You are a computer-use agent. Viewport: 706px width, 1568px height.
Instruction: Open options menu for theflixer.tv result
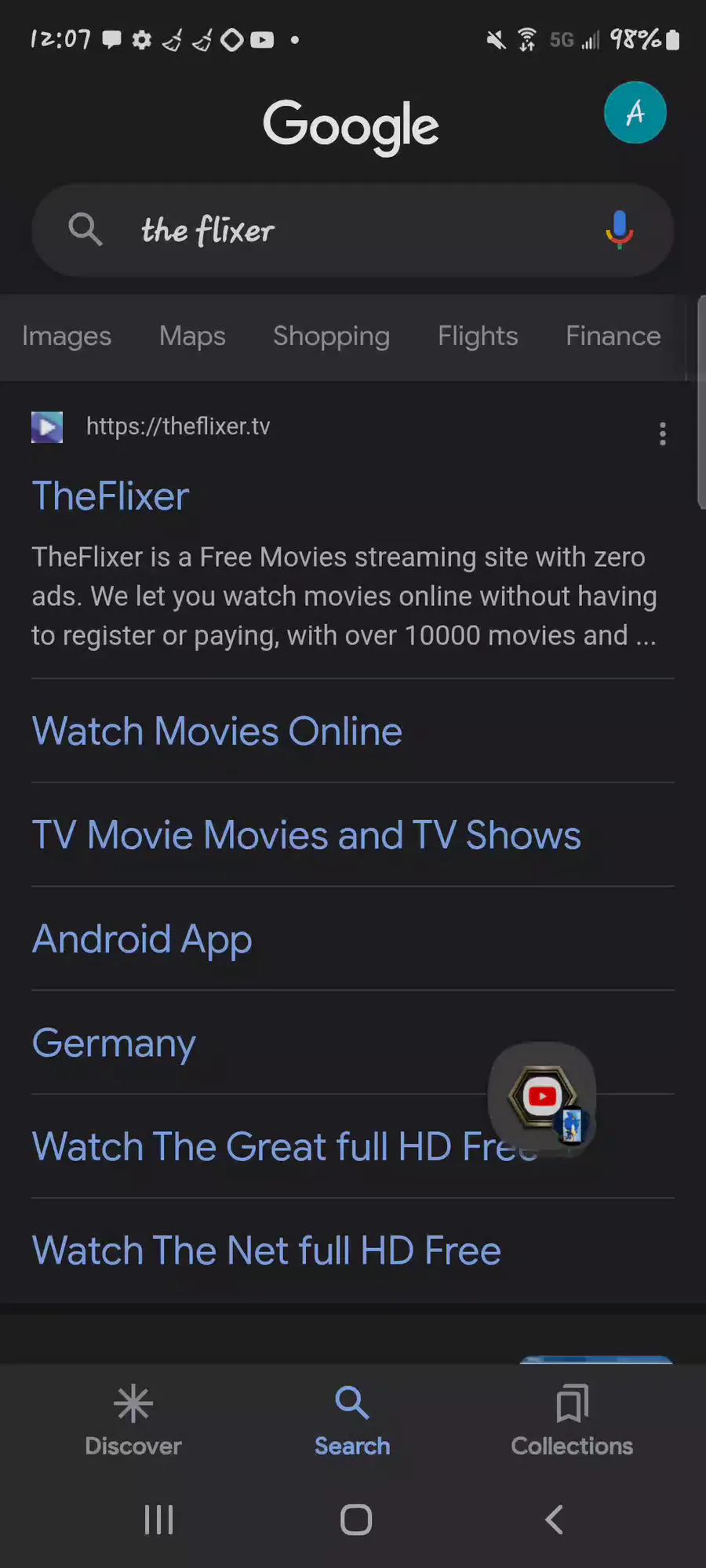click(663, 434)
